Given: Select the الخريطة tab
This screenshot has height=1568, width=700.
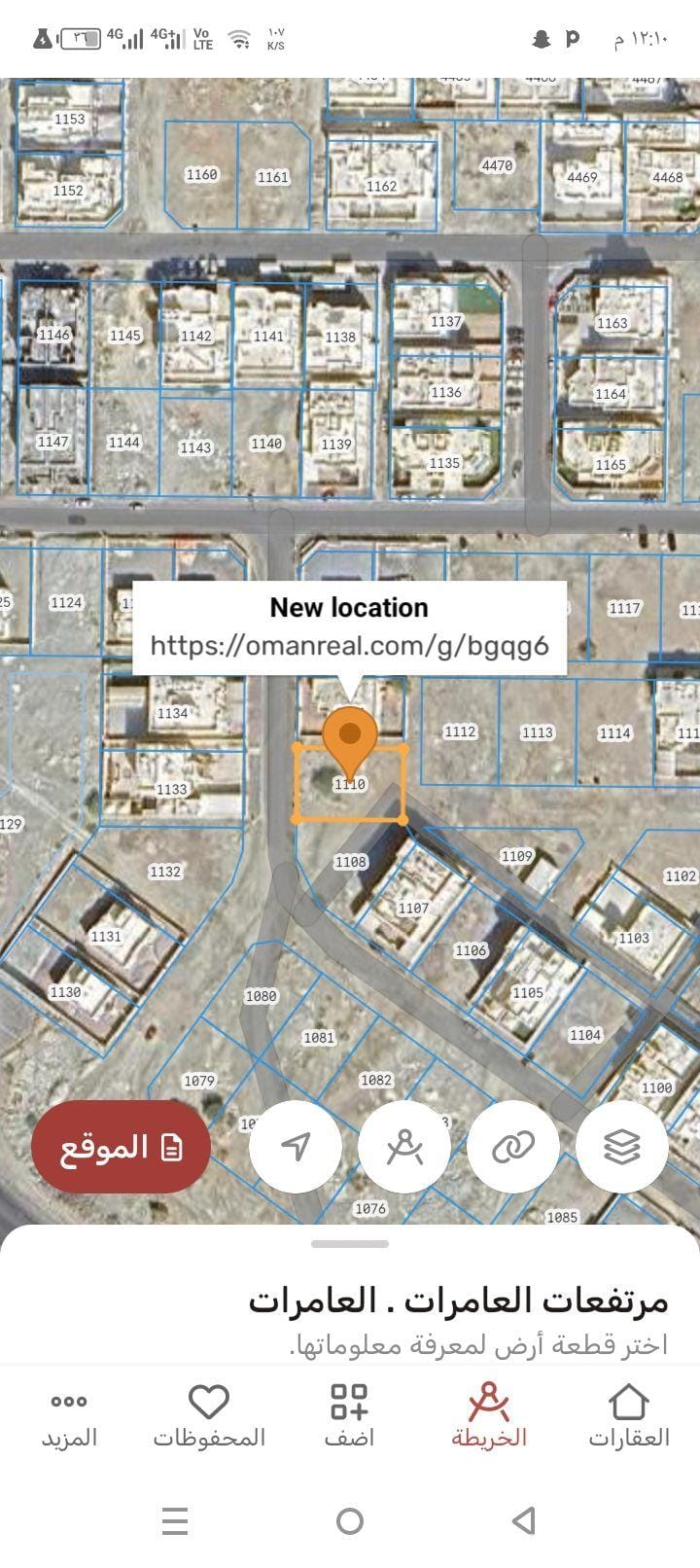Looking at the screenshot, I should 489,1416.
